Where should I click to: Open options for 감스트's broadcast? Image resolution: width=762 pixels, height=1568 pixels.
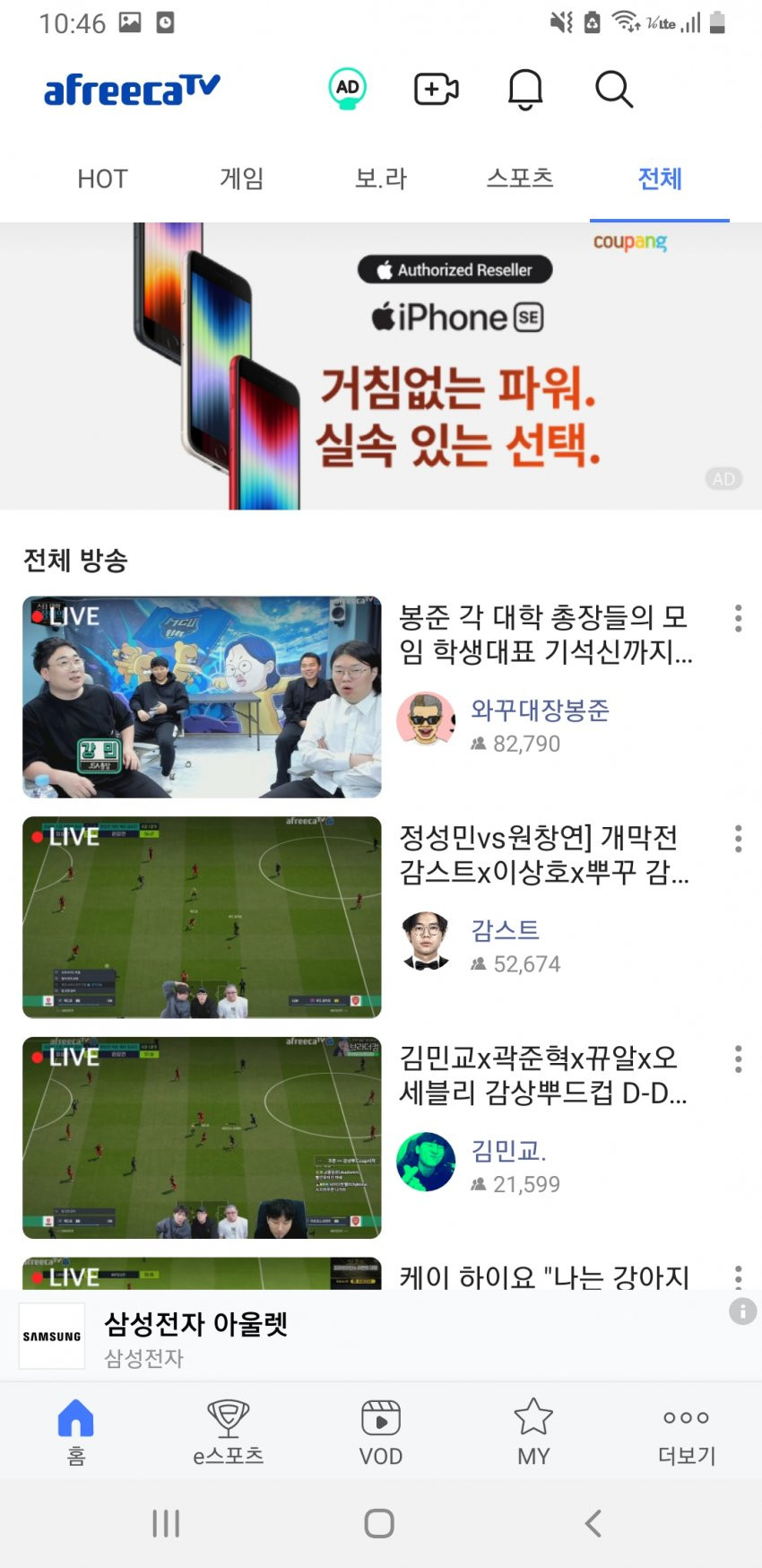pos(738,839)
